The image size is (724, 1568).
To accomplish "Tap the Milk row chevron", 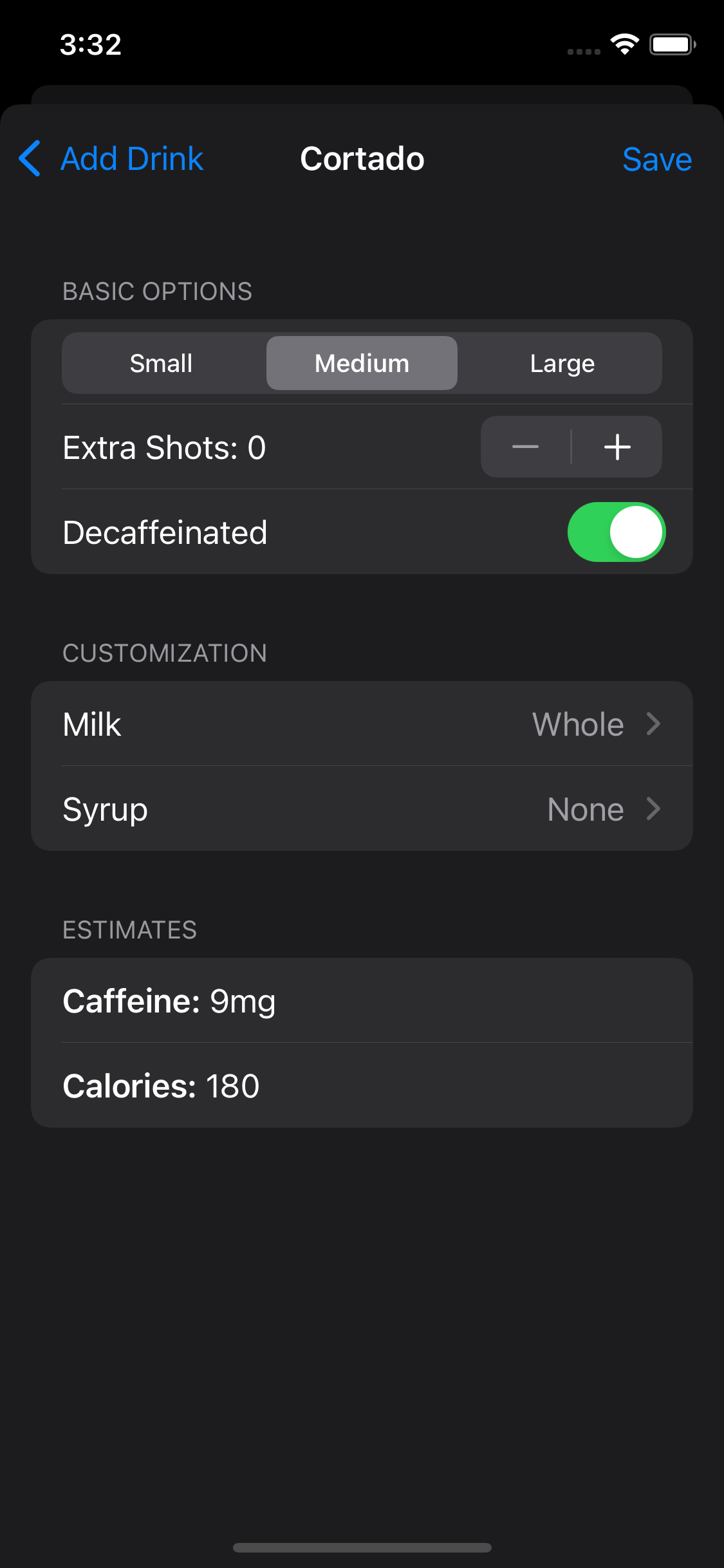I will click(x=654, y=723).
